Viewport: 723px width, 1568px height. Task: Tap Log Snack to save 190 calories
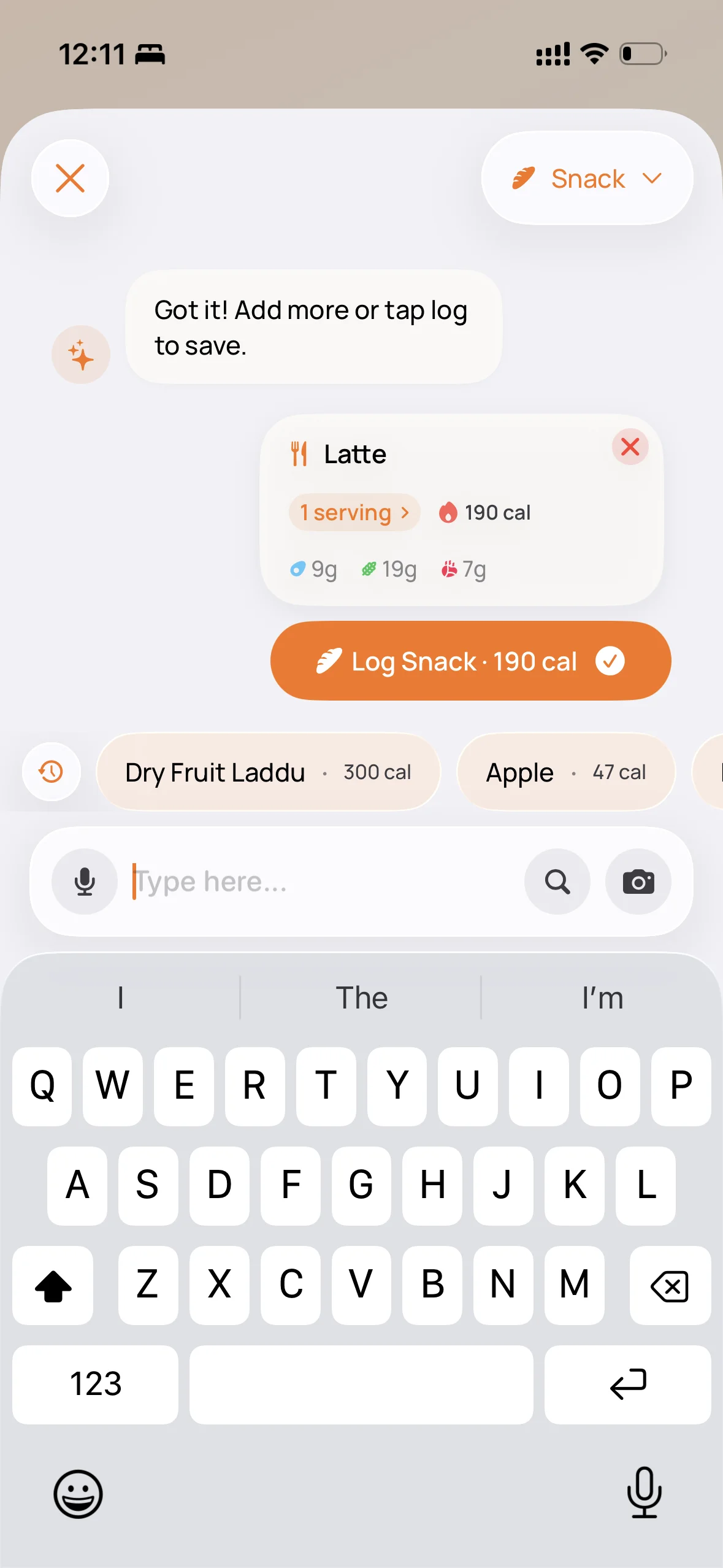pyautogui.click(x=470, y=661)
